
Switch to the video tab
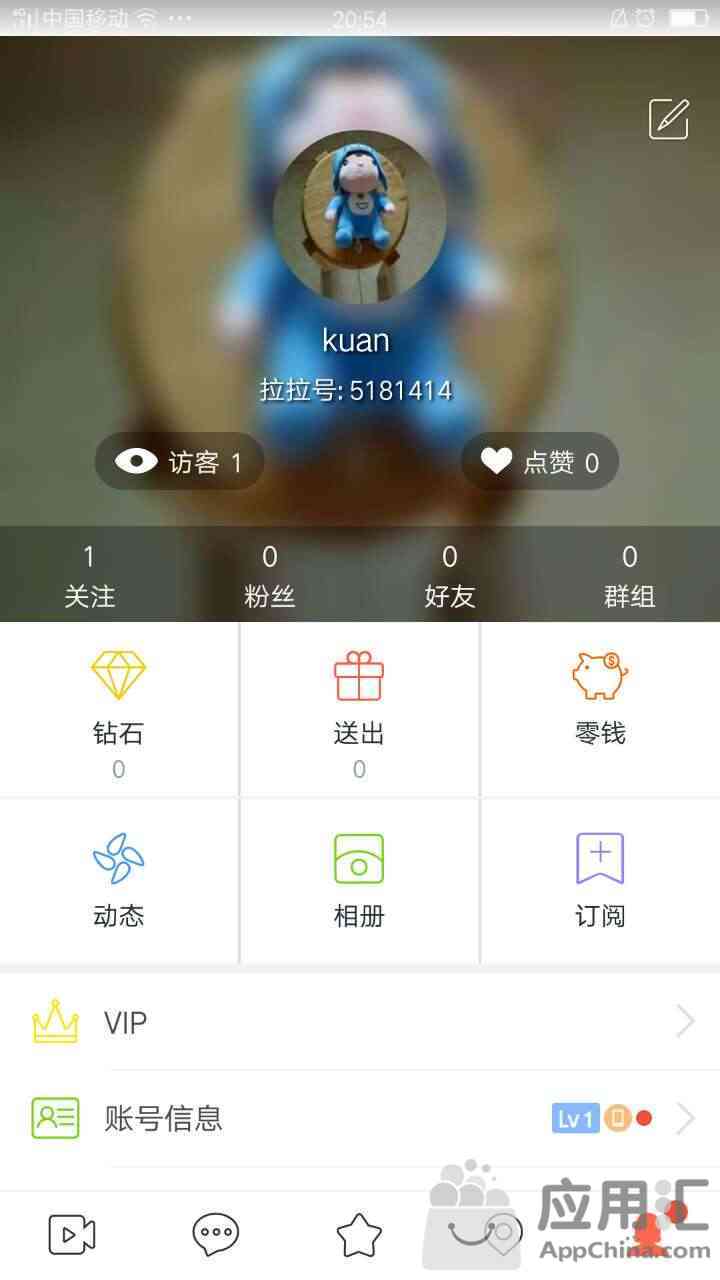click(x=72, y=1236)
